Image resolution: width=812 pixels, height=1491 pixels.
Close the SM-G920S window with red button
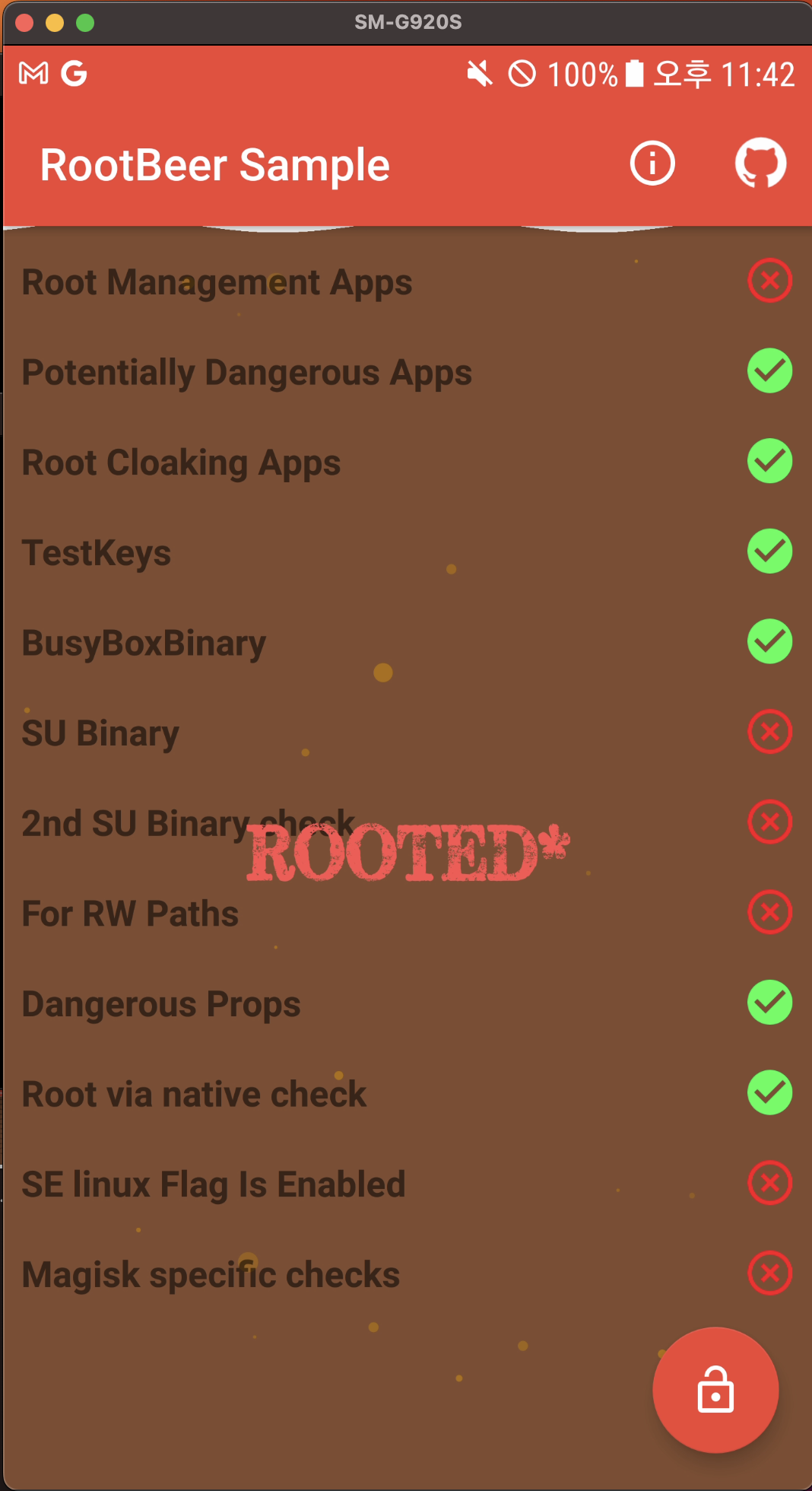point(24,23)
